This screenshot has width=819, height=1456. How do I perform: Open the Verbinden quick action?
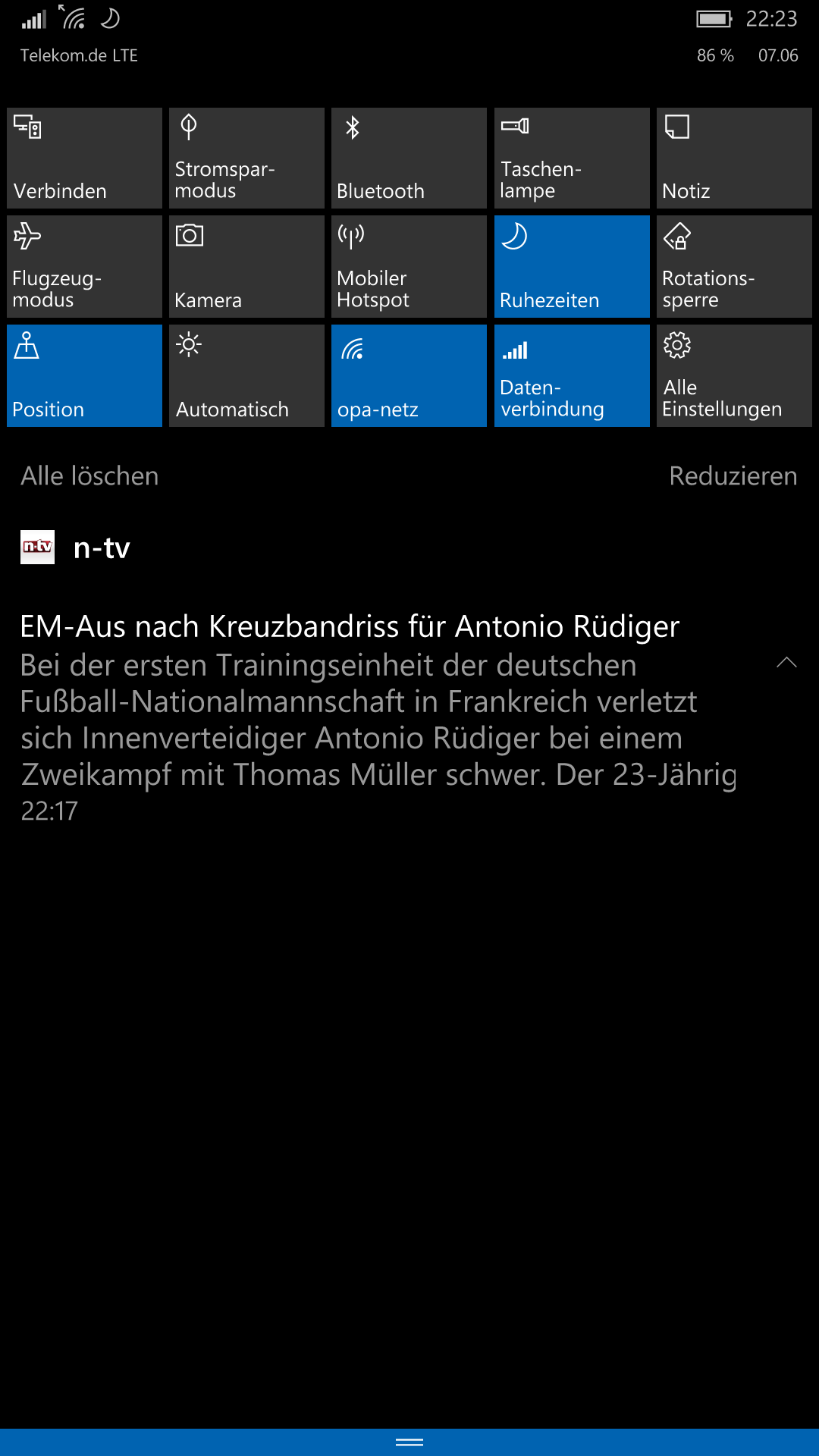tap(84, 158)
